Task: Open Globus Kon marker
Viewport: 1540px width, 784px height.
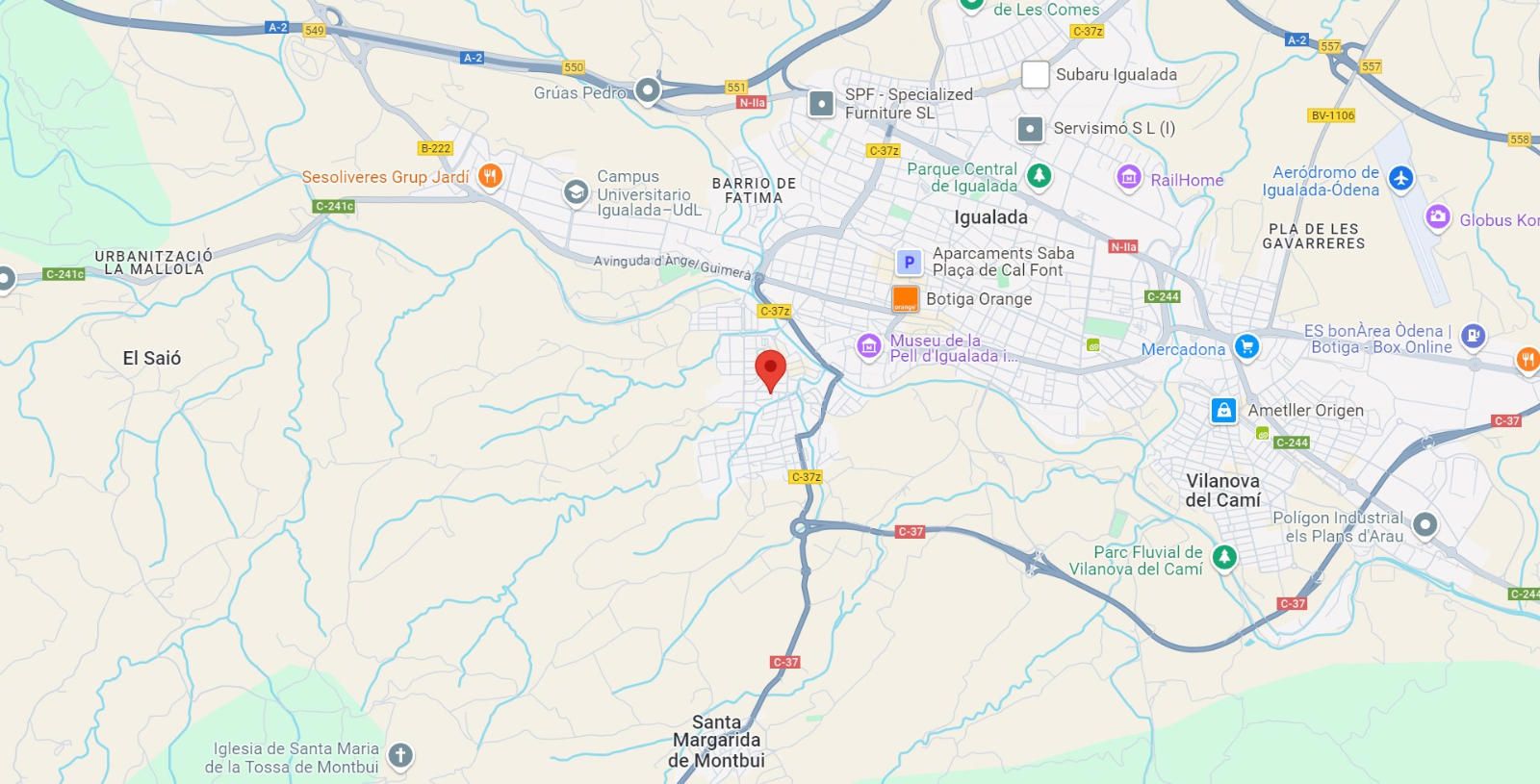Action: point(1438,217)
